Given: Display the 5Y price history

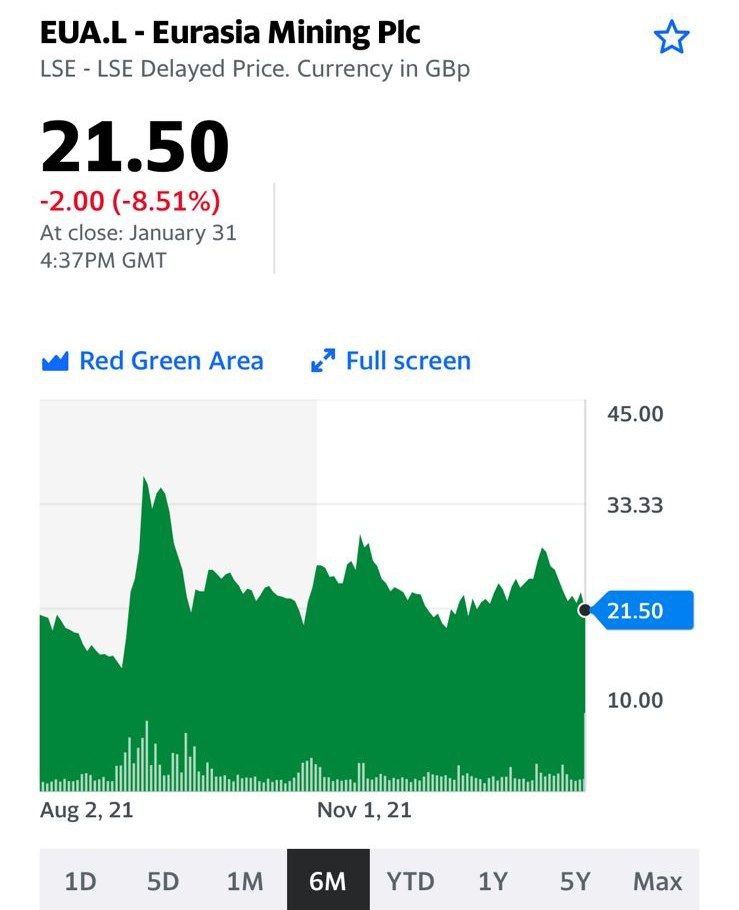Looking at the screenshot, I should [575, 881].
